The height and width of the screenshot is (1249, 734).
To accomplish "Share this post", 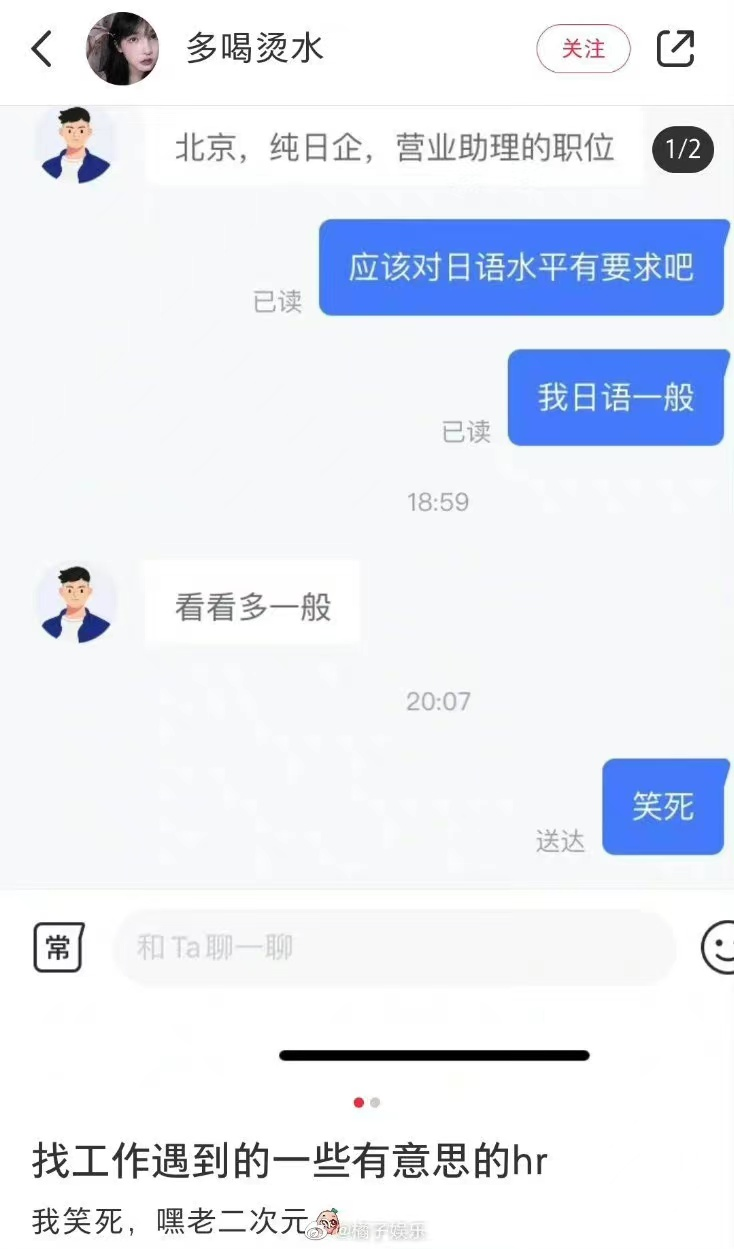I will tap(675, 48).
